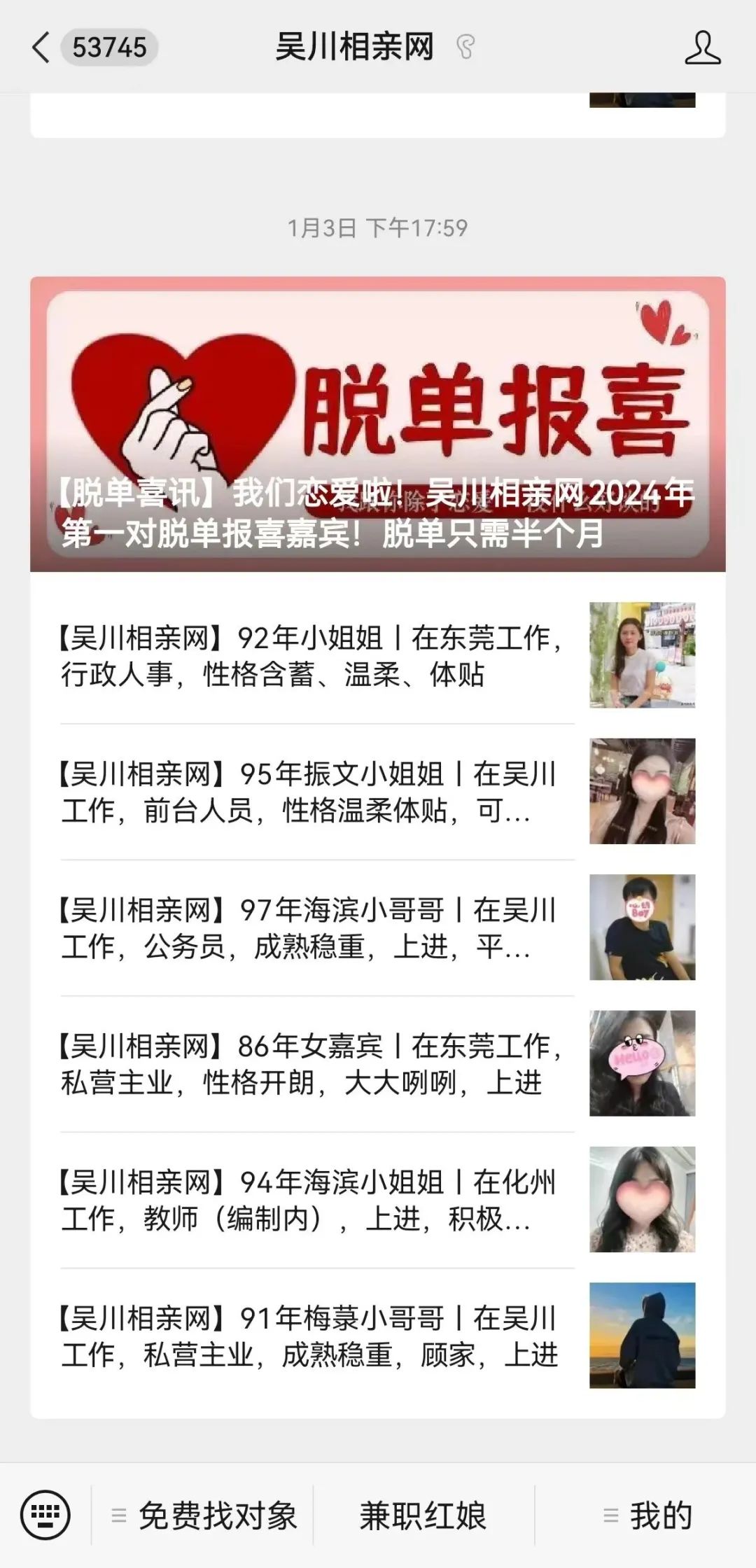Open the 吴川相亲网 account profile
The width and height of the screenshot is (756, 1568).
click(702, 48)
